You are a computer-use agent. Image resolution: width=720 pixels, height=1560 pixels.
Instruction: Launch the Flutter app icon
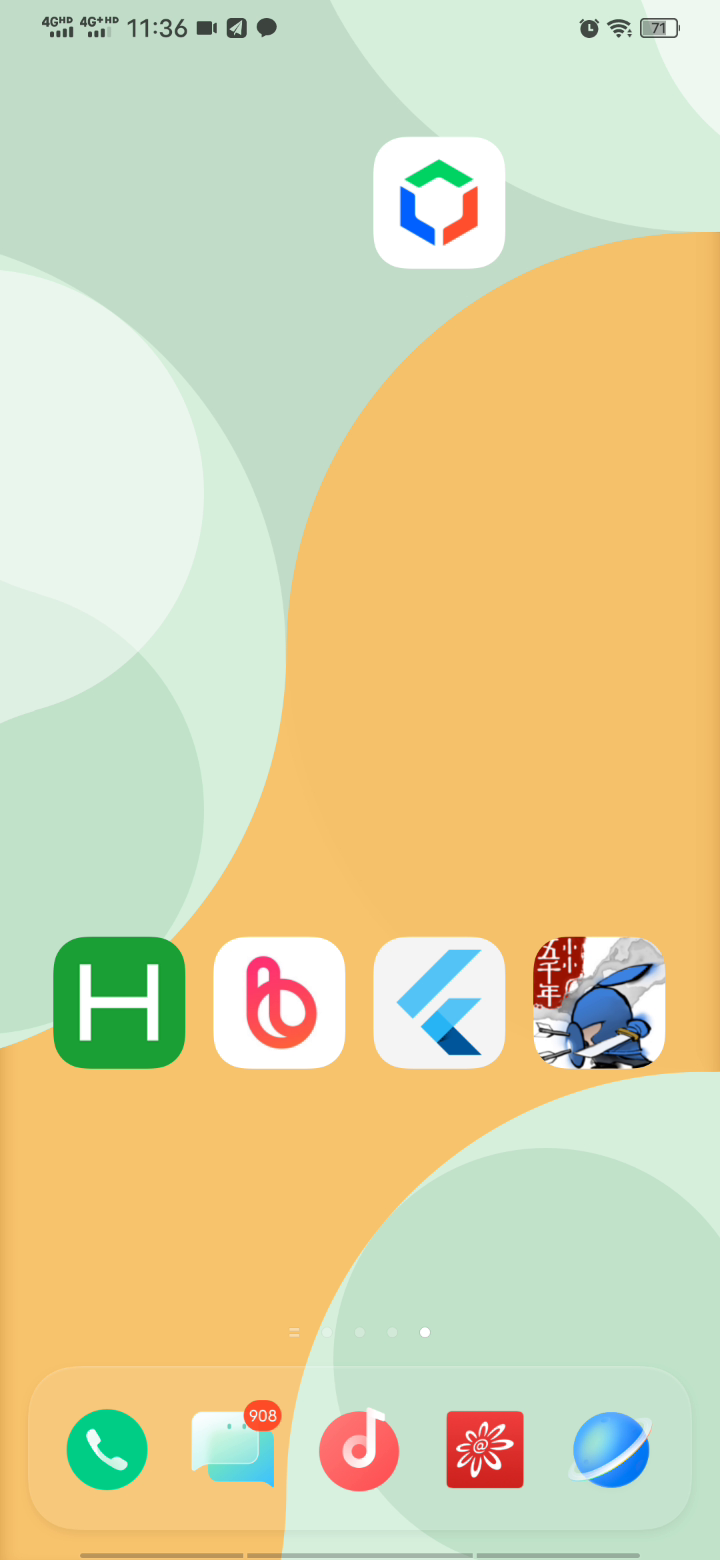pyautogui.click(x=439, y=1003)
